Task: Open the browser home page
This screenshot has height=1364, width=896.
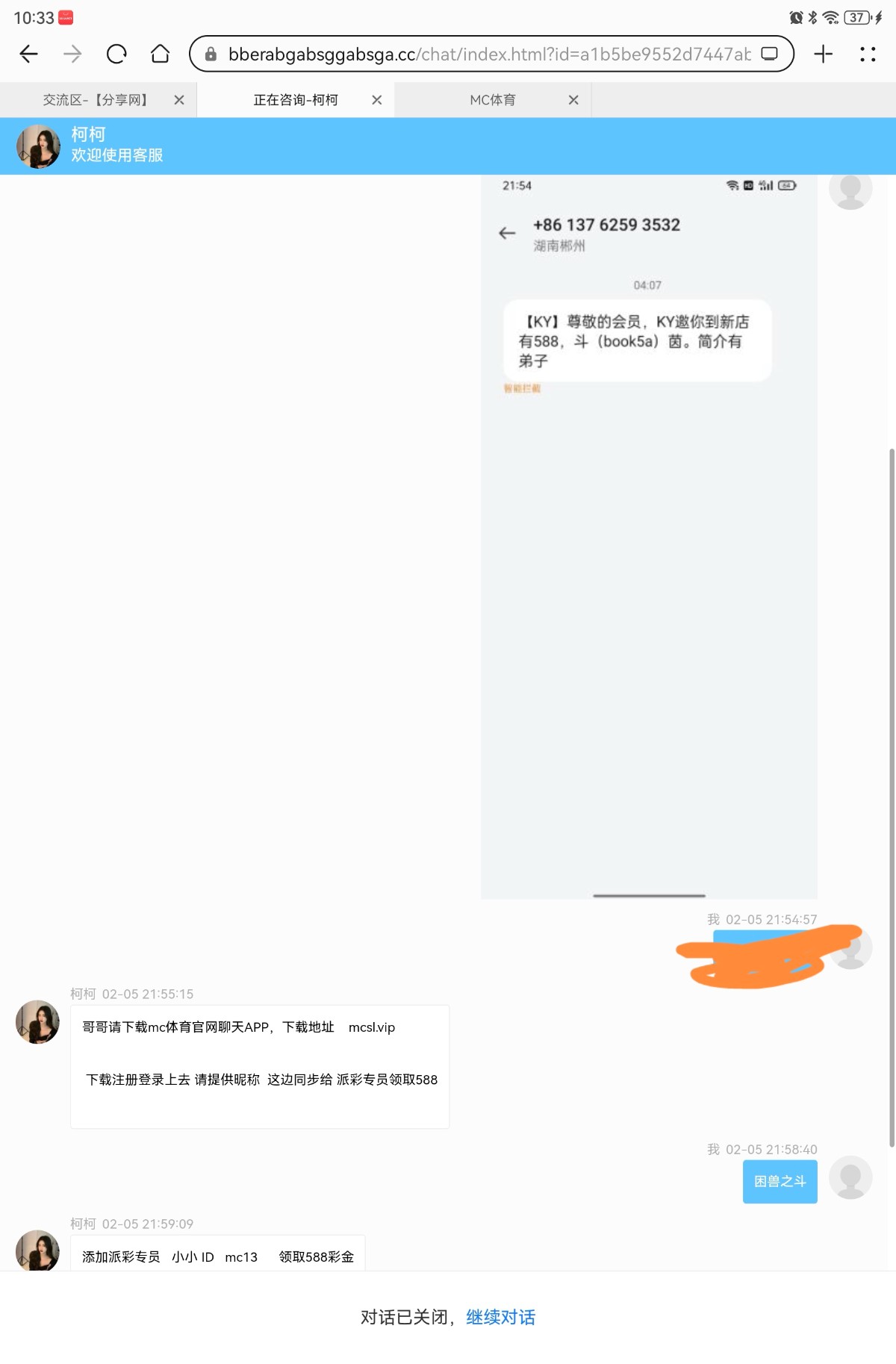Action: point(160,54)
